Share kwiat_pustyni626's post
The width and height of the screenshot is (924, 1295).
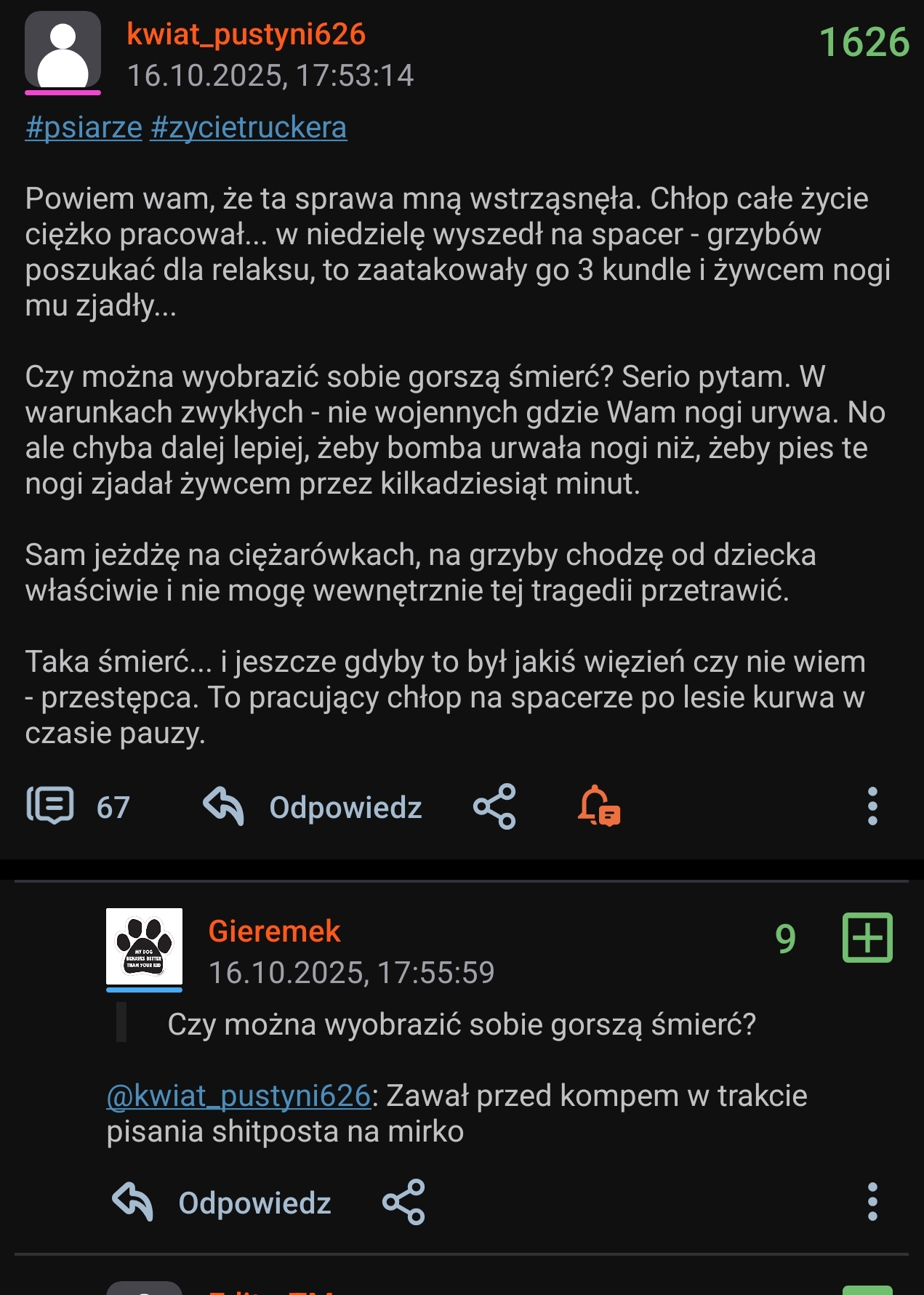coord(494,806)
